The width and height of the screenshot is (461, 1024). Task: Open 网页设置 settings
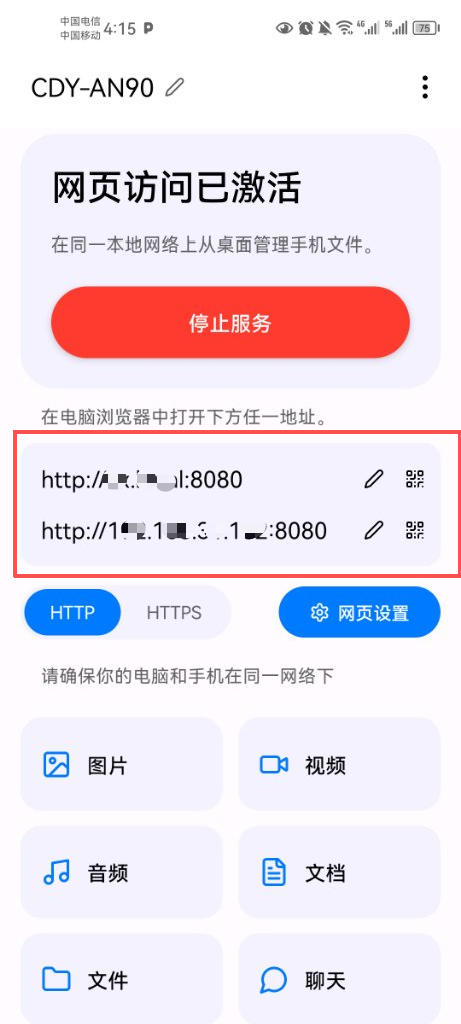pyautogui.click(x=360, y=613)
